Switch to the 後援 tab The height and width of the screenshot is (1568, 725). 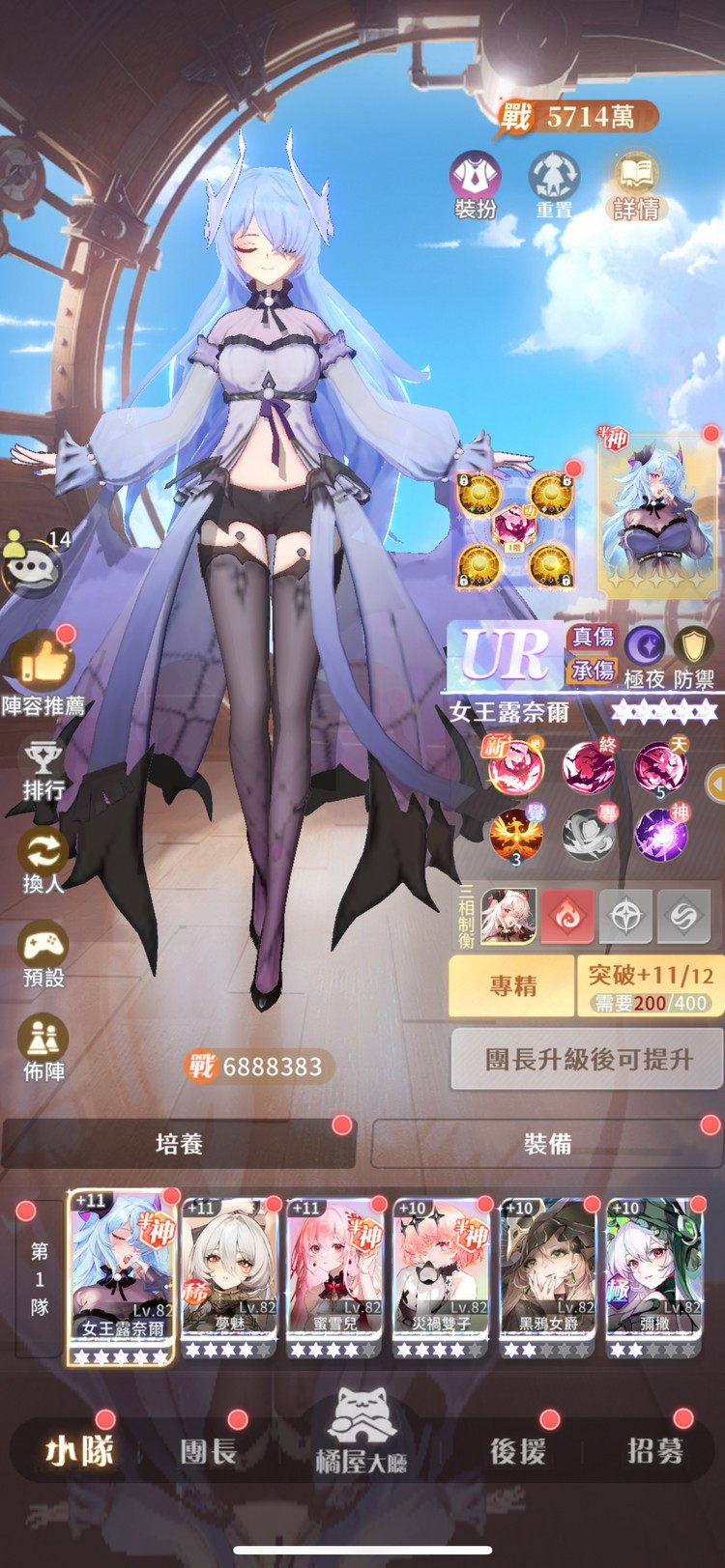(x=518, y=1450)
